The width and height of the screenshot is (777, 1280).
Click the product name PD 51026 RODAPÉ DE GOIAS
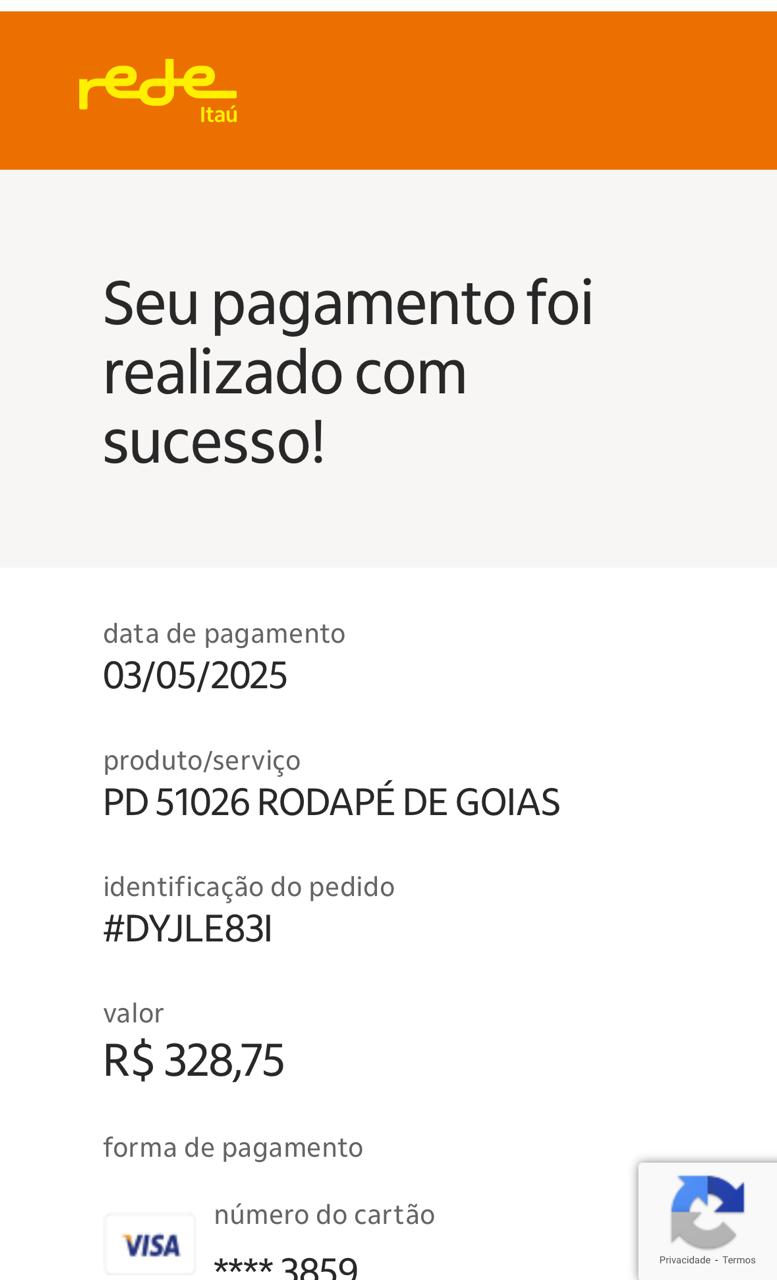(332, 801)
